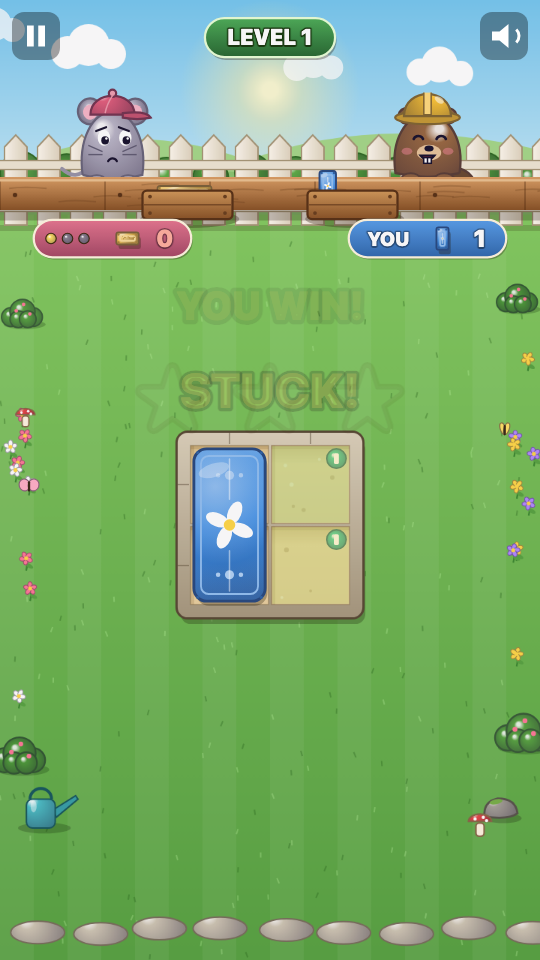Mute the game sound
This screenshot has height=960, width=540.
point(503,36)
